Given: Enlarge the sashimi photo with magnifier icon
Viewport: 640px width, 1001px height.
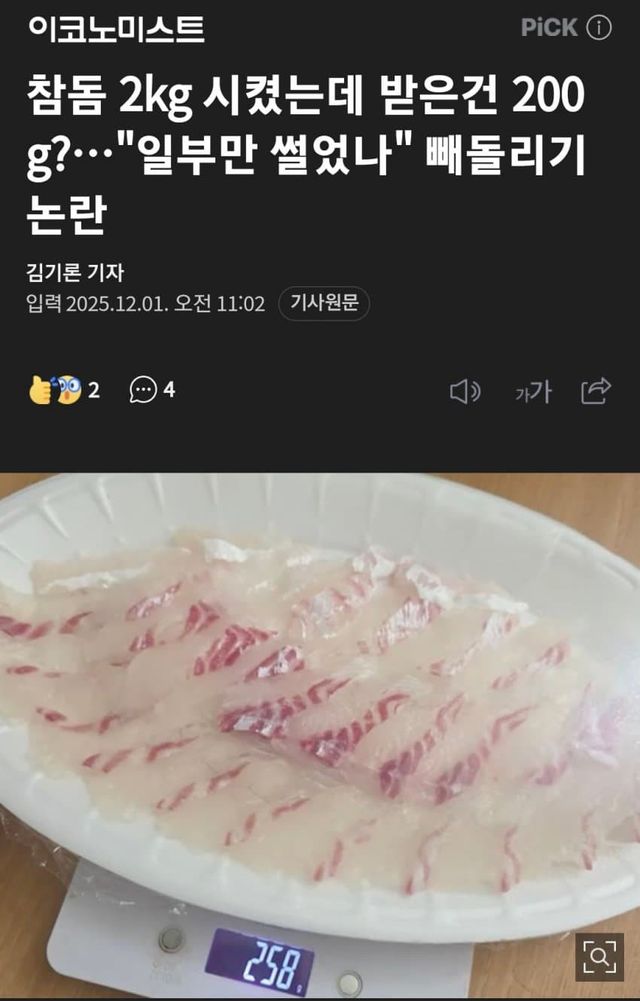Looking at the screenshot, I should 599,957.
